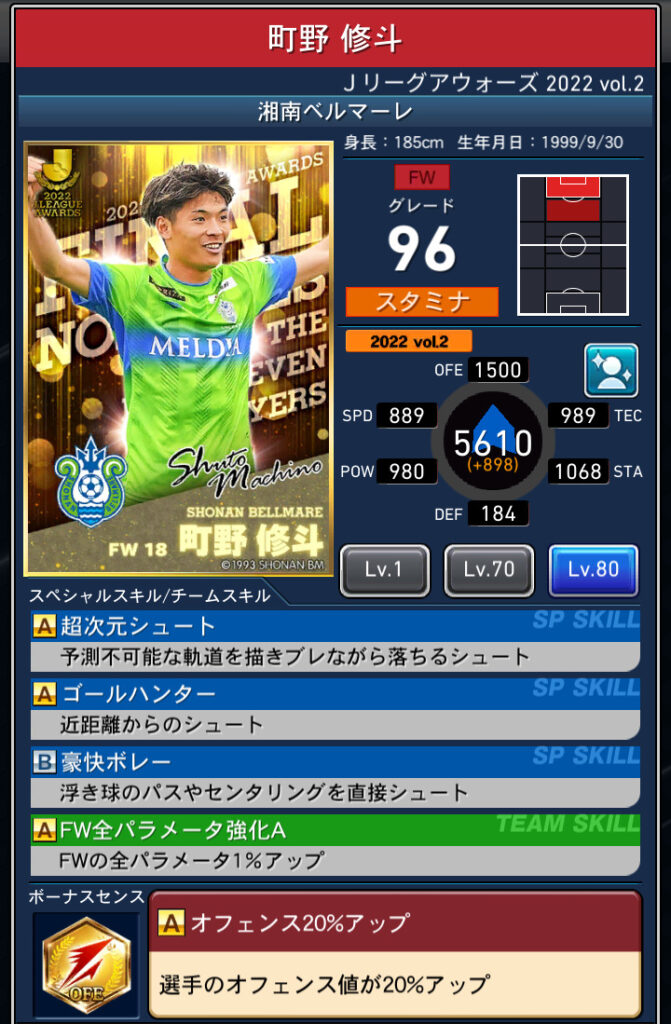Open the ゴールハンター skill row
The image size is (671, 1024).
pos(335,708)
